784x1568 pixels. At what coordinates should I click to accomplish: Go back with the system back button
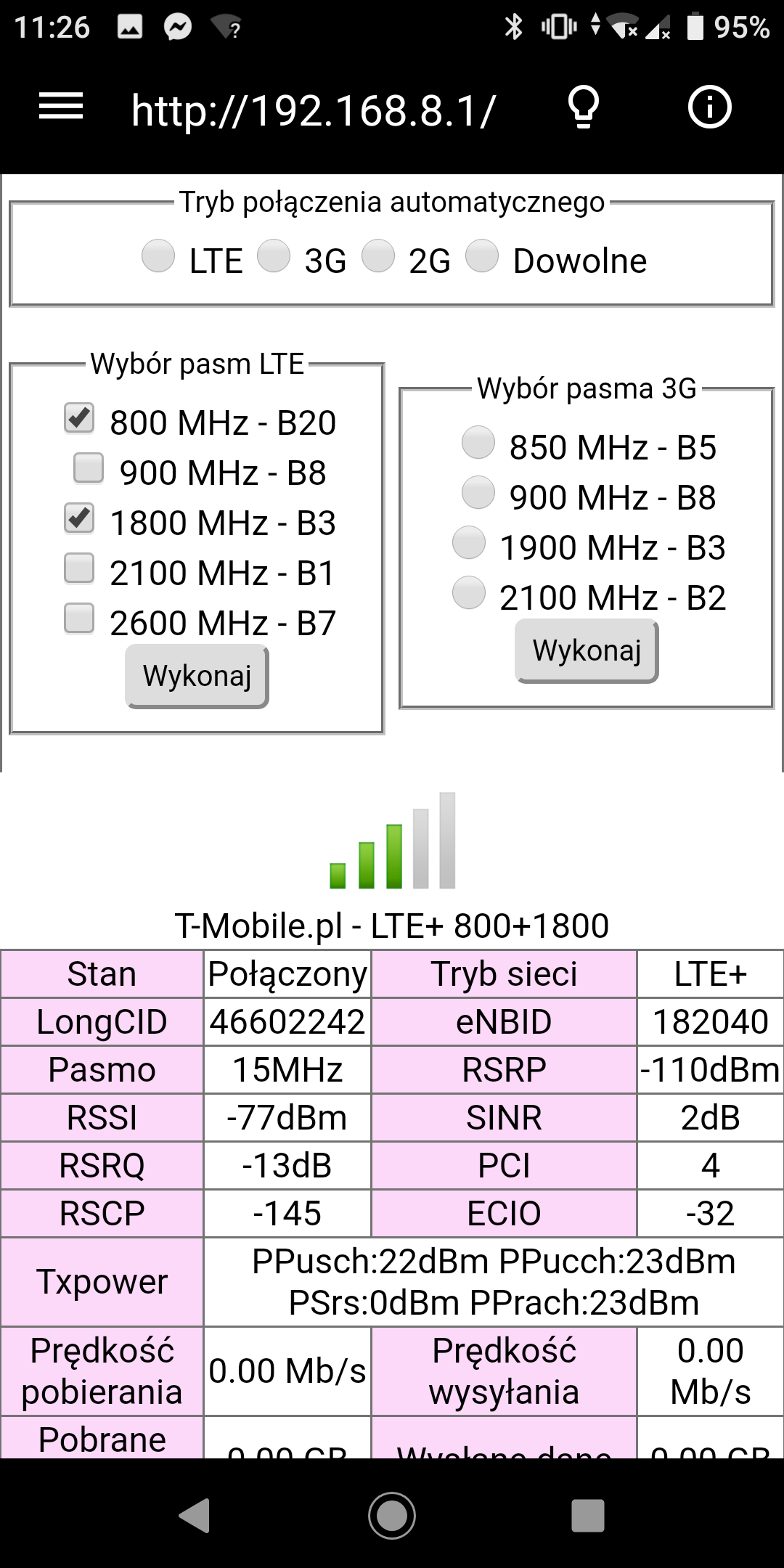click(x=195, y=1515)
